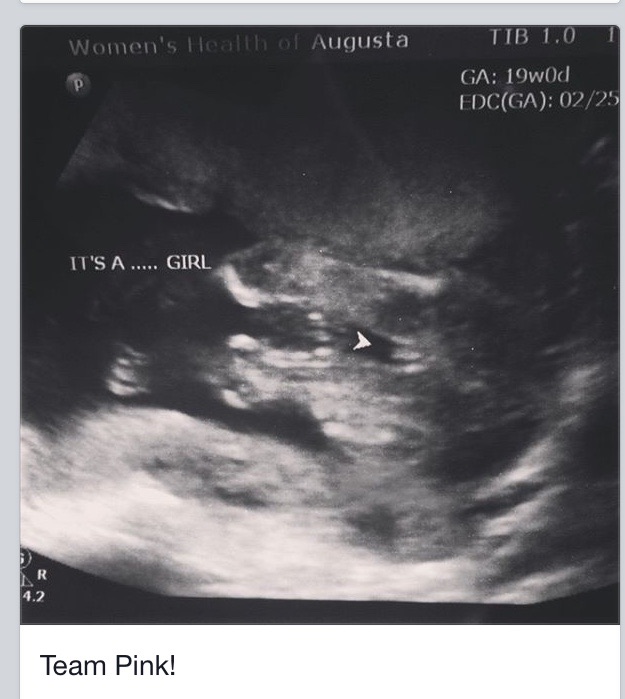Open the ultrasound photo in the Team Pink post
625x699 pixels.
tap(320, 325)
